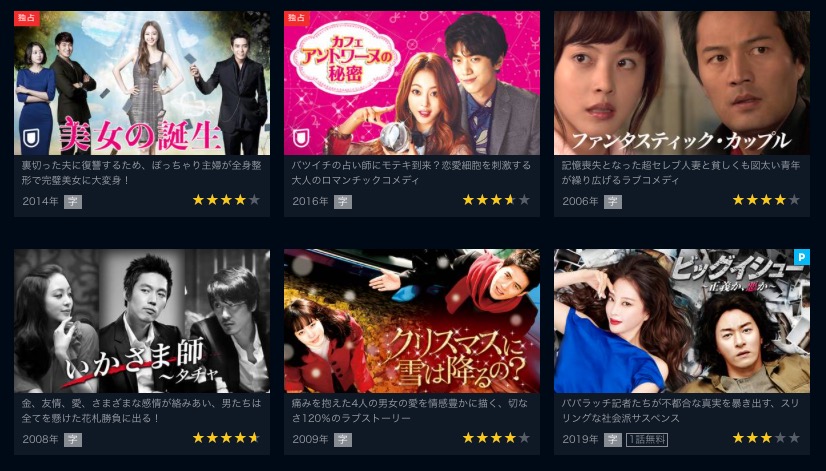The image size is (826, 471).
Task: Open クリスマスに雪は降るの? card
Action: [412, 320]
